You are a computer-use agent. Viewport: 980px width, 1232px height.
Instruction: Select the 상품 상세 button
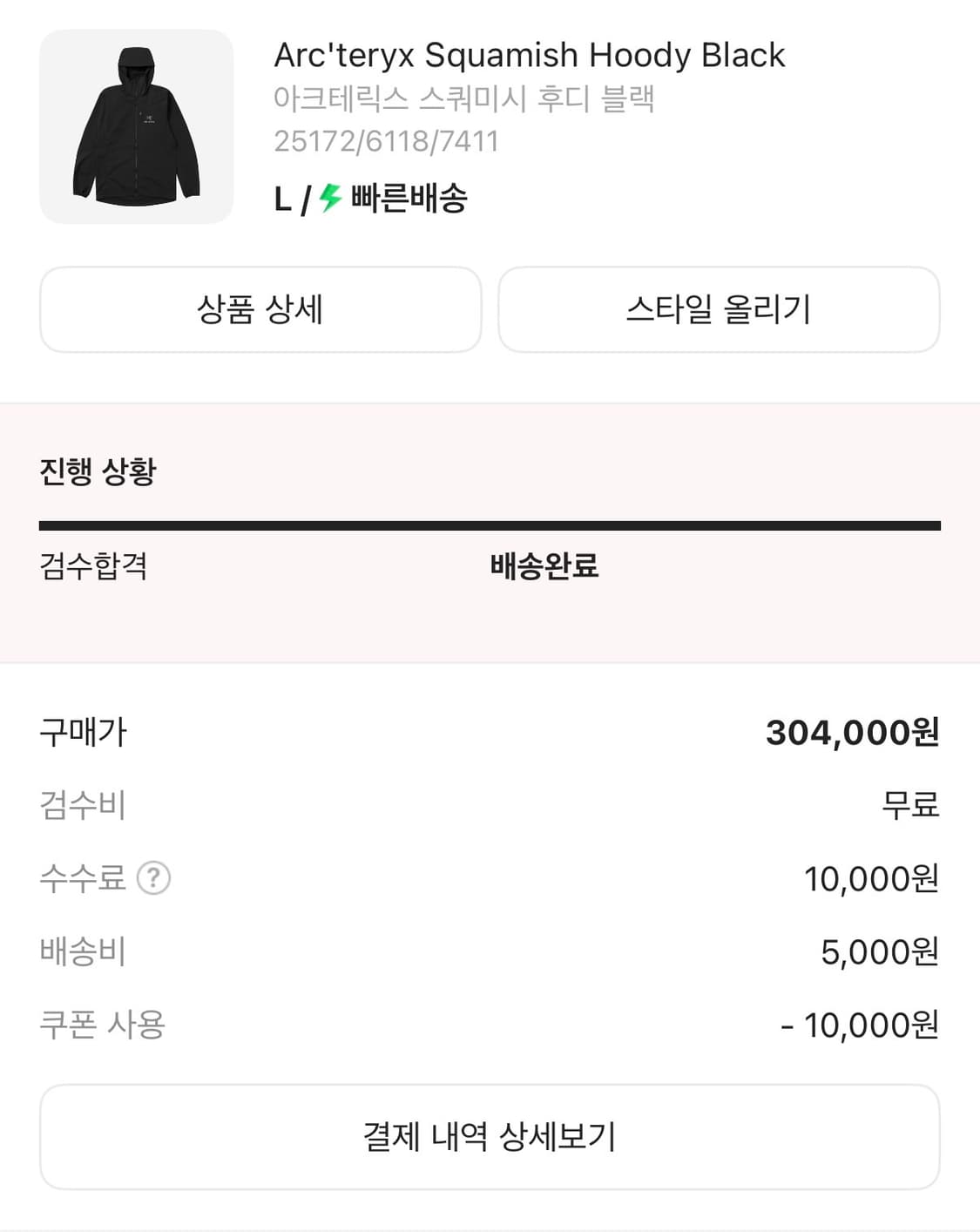(259, 309)
